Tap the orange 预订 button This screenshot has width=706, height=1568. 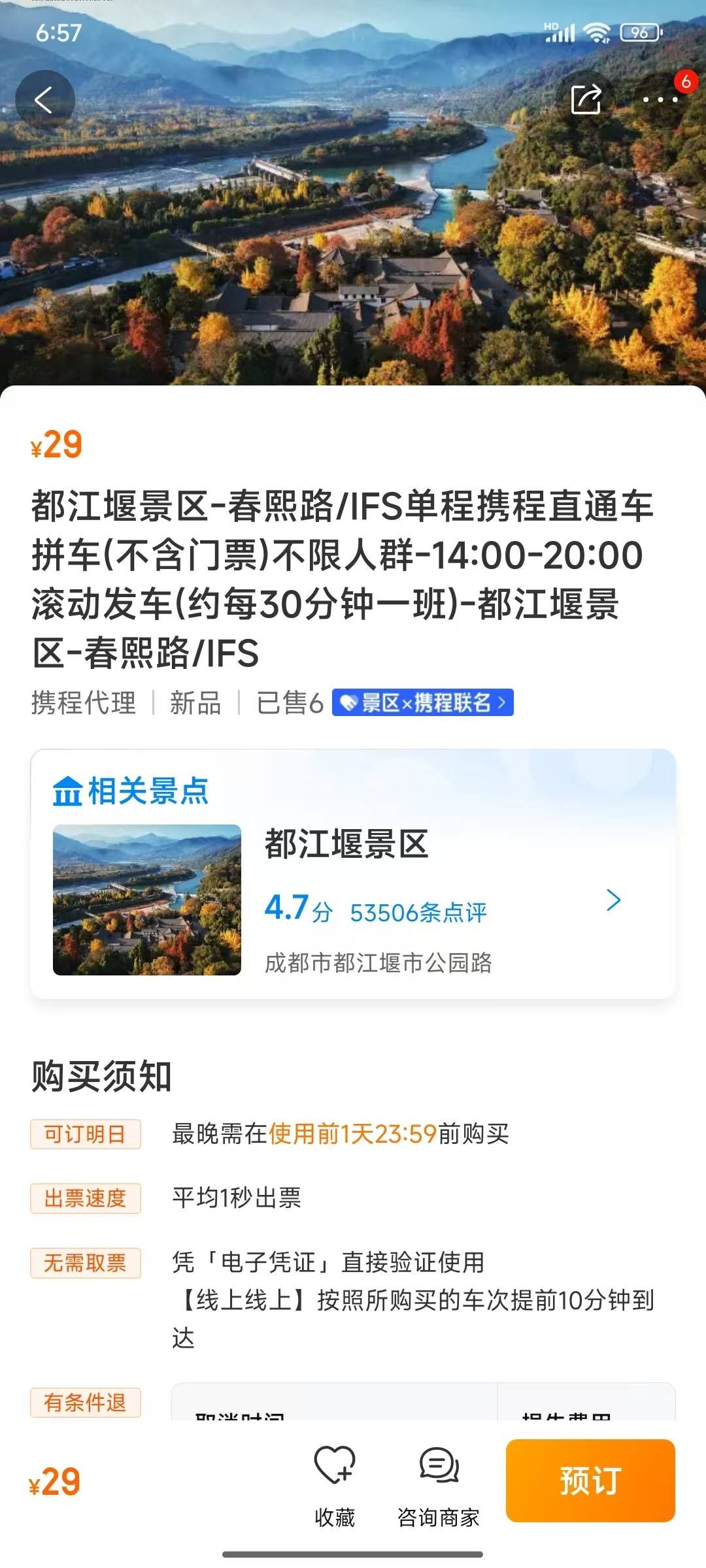tap(590, 1480)
